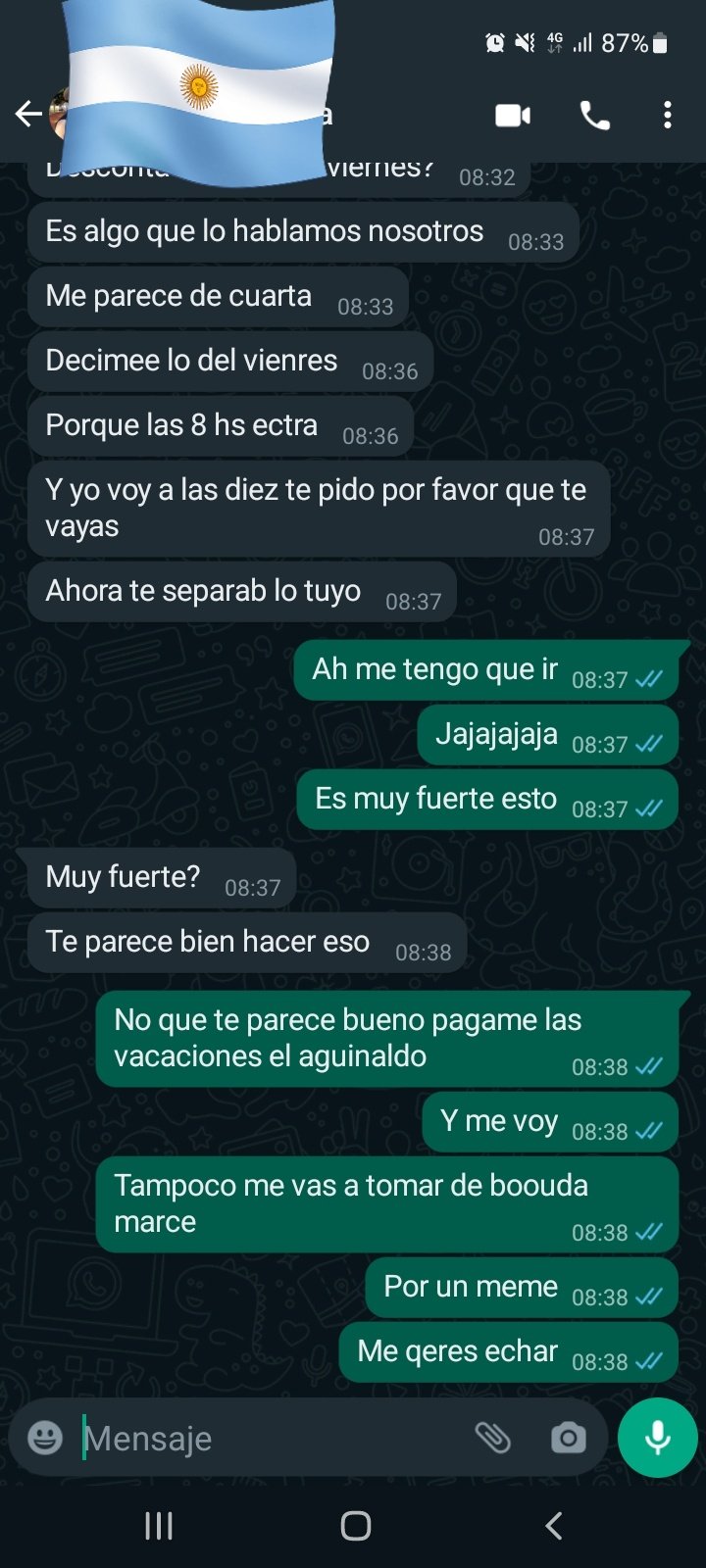Tap the microphone voice message button
706x1568 pixels.
(657, 1438)
